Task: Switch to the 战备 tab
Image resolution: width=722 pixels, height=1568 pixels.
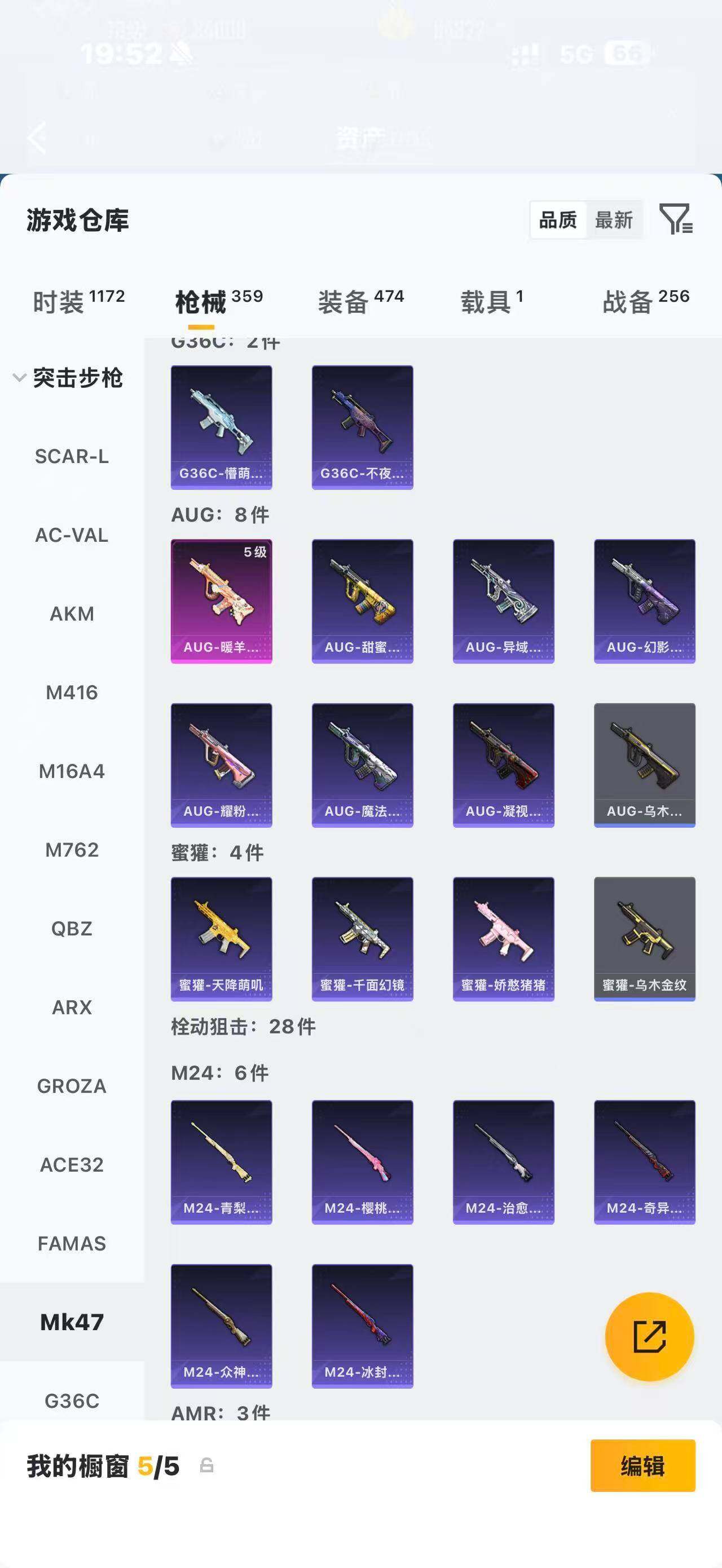Action: click(646, 302)
